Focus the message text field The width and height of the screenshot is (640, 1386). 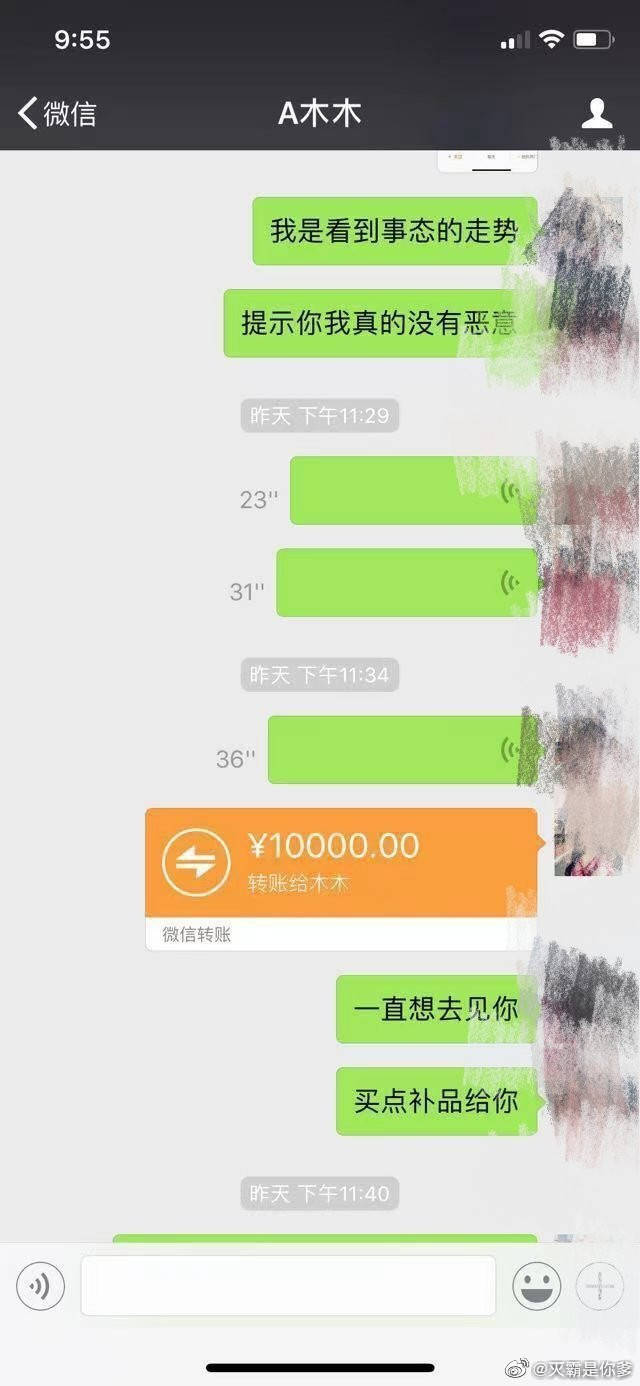(288, 1286)
